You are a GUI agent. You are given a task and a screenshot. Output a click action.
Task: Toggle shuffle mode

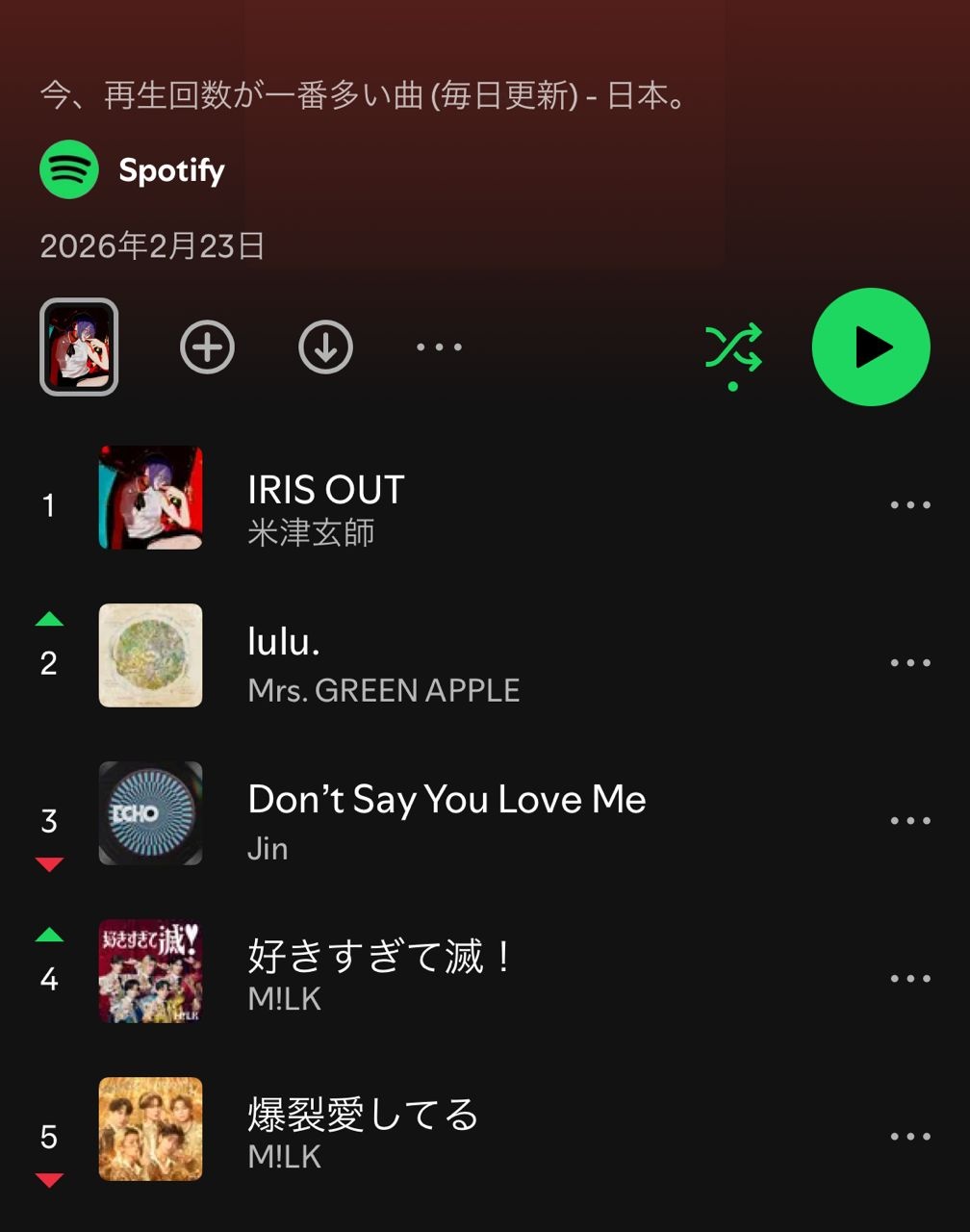point(733,347)
